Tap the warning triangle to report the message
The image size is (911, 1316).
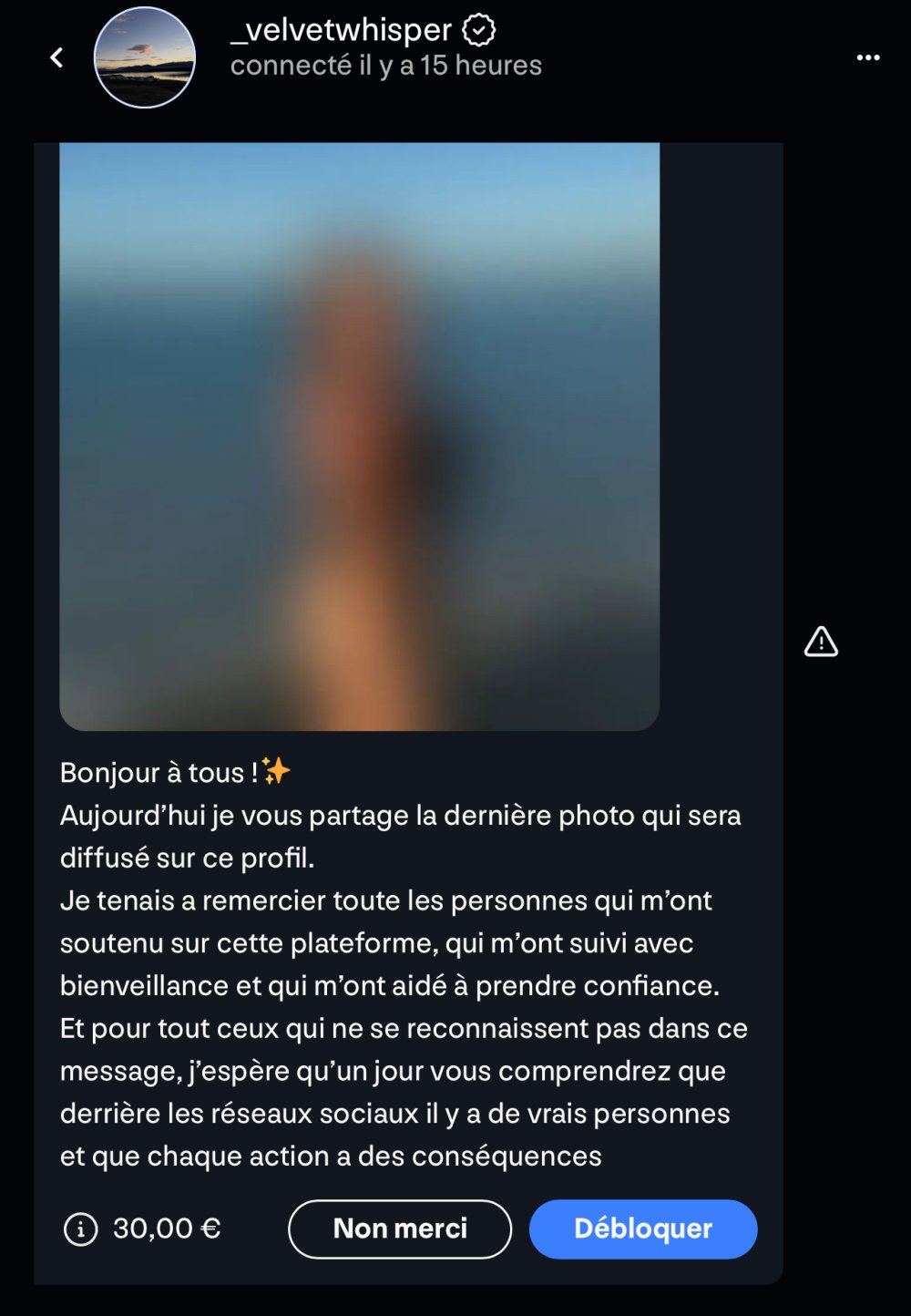coord(821,643)
